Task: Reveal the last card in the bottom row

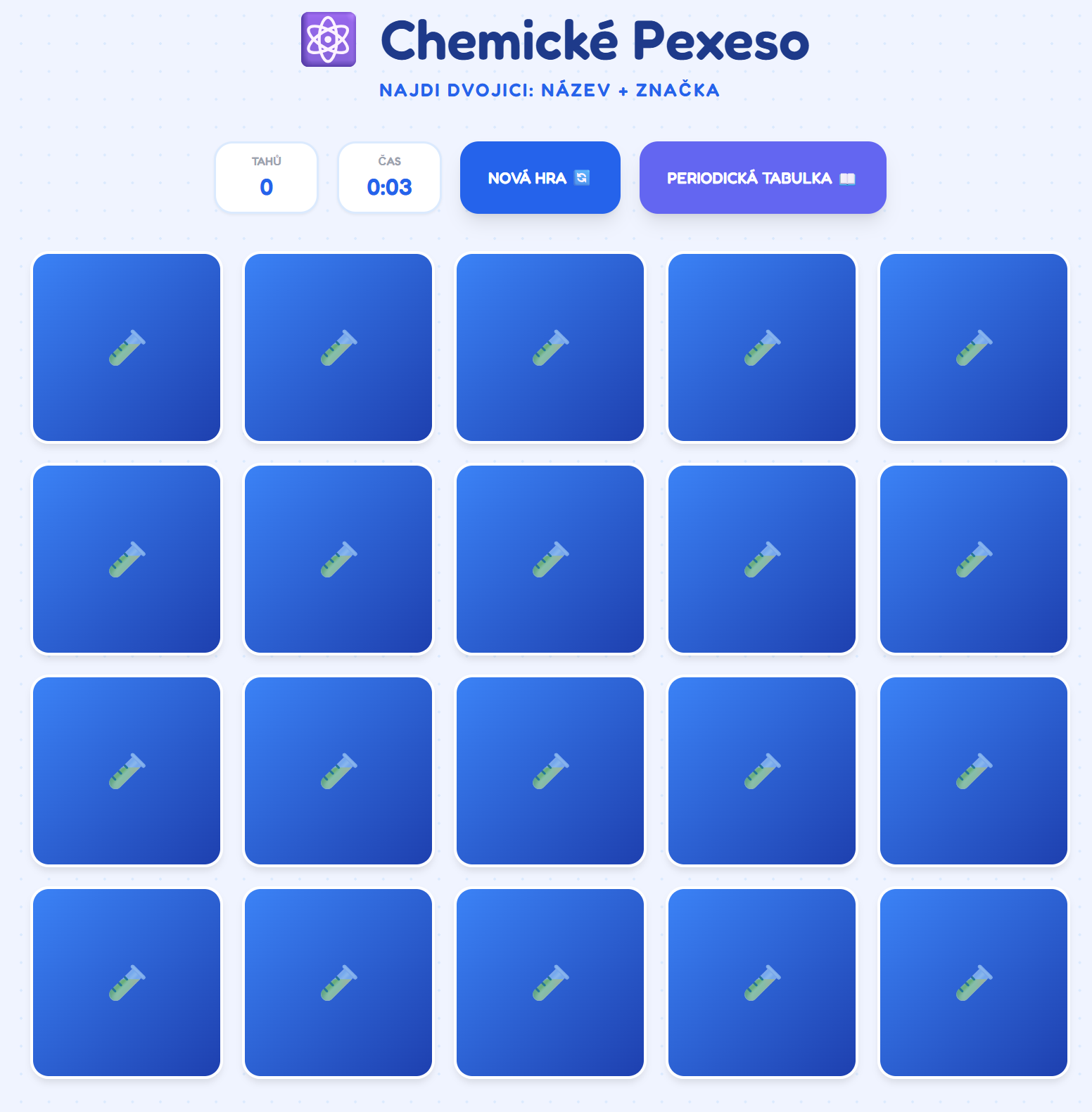Action: pos(973,982)
